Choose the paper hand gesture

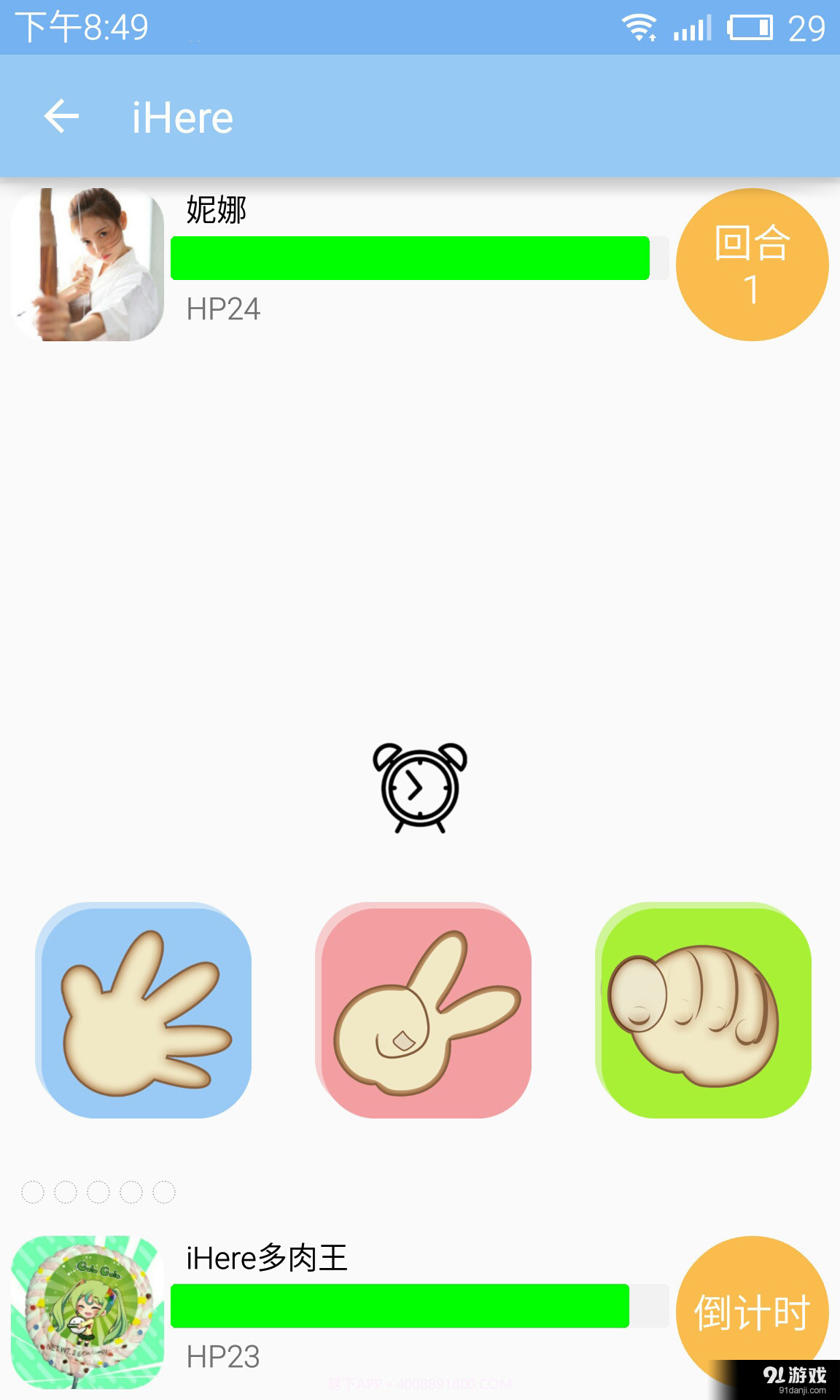(x=144, y=1011)
